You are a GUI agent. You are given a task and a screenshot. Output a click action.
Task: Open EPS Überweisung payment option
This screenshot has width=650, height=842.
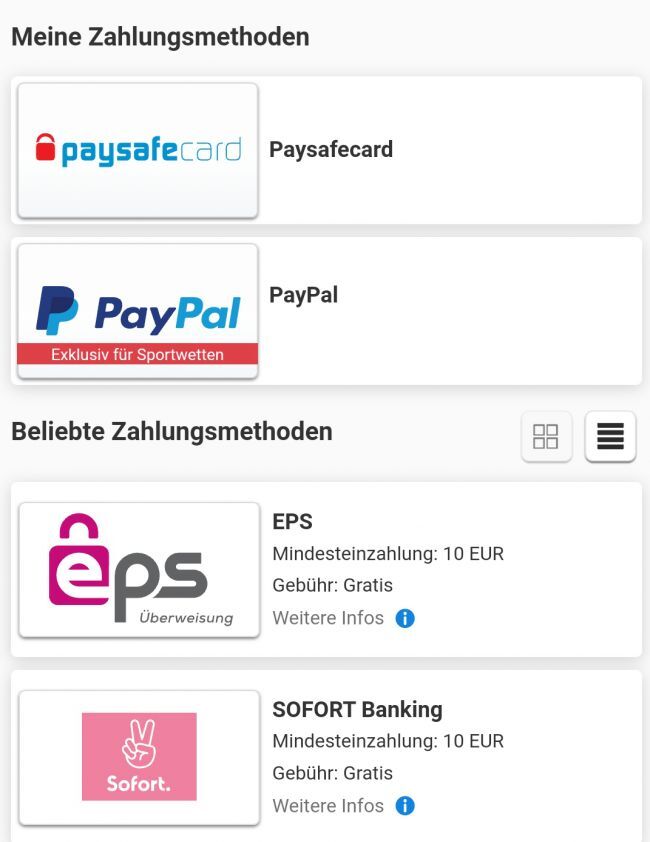139,570
